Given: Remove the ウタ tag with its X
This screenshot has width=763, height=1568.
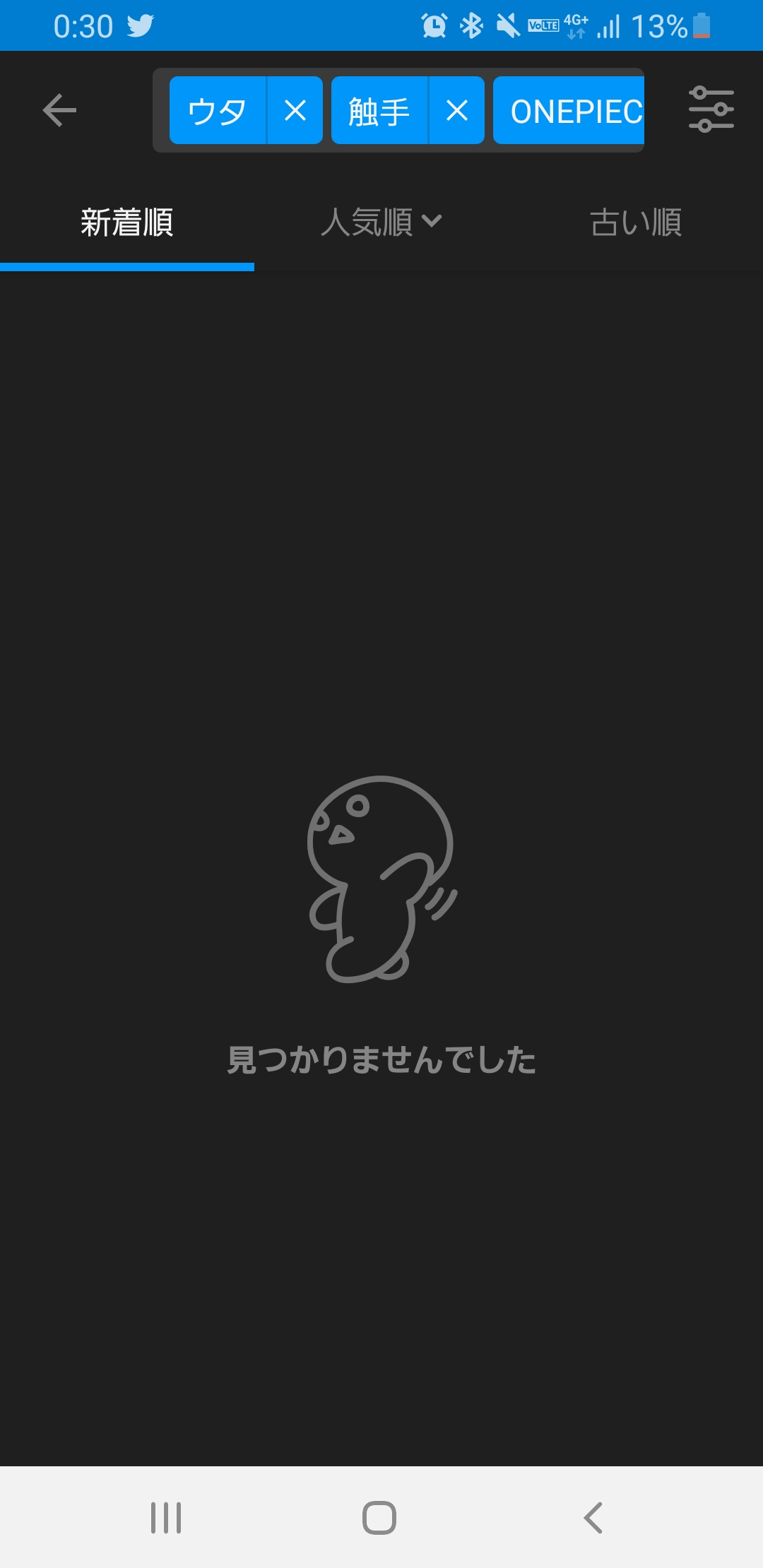Looking at the screenshot, I should (x=295, y=111).
